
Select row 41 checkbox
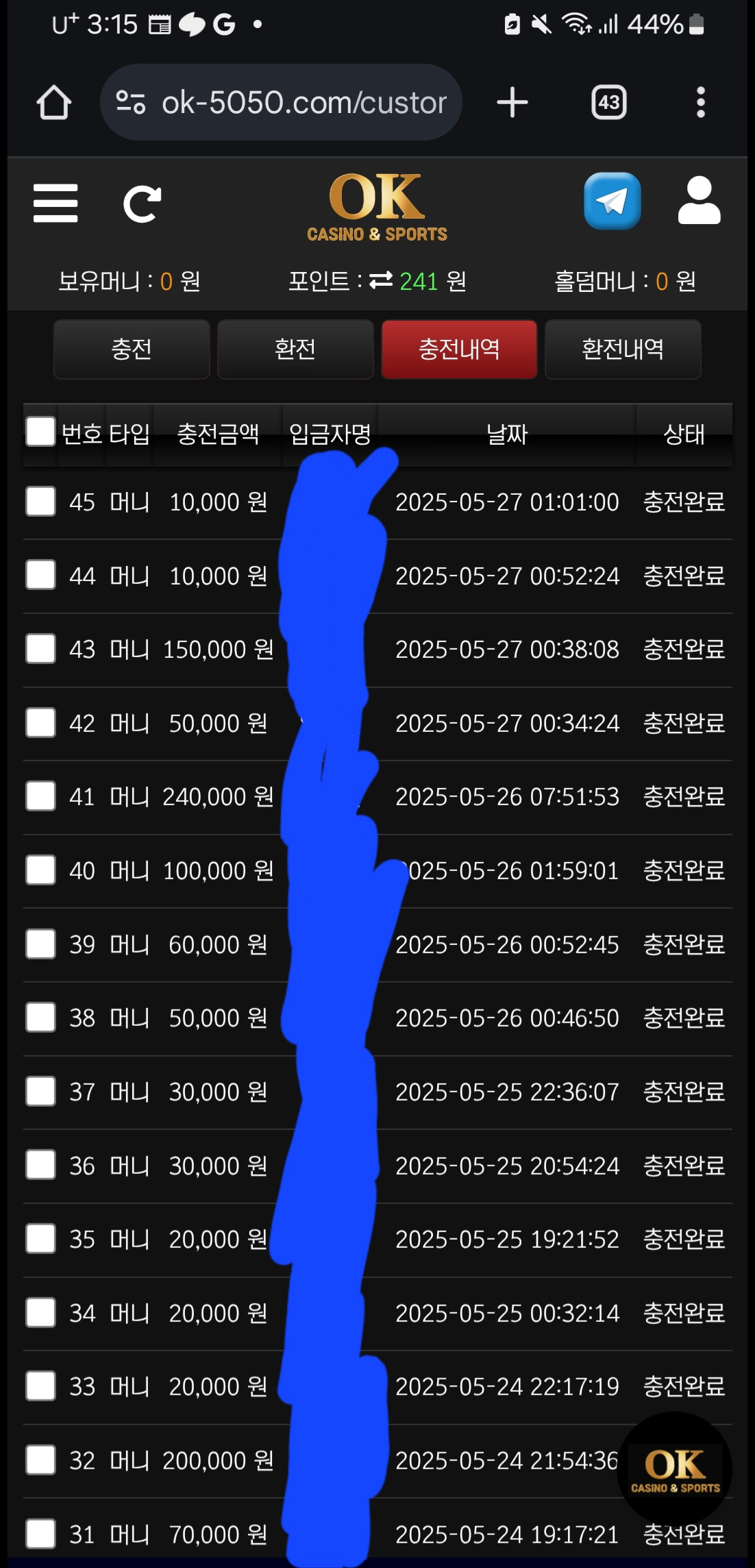pos(40,796)
